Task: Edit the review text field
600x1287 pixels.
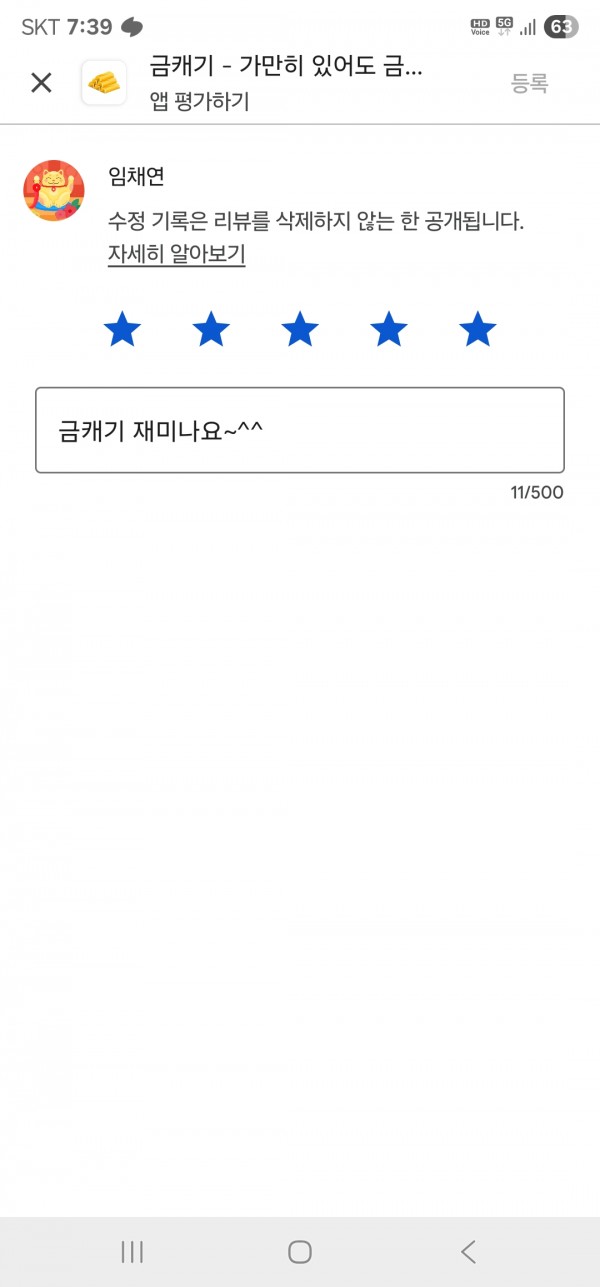Action: (x=300, y=430)
